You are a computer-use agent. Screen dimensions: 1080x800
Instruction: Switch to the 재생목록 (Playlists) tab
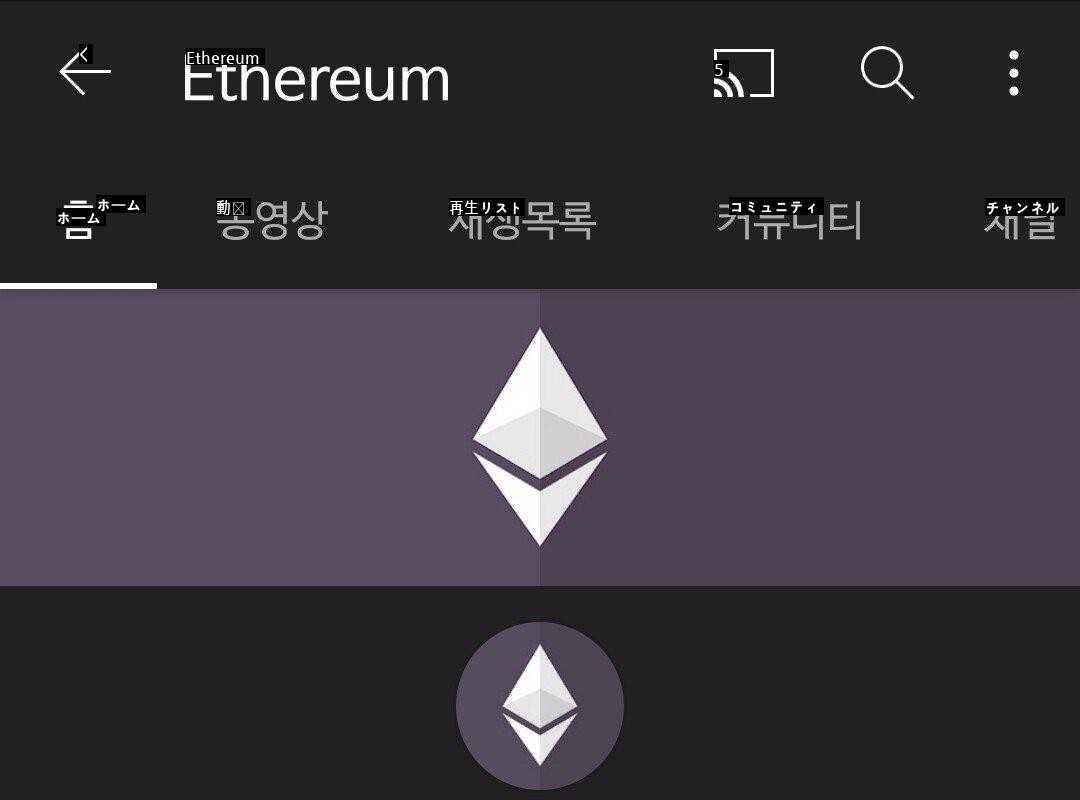point(521,221)
